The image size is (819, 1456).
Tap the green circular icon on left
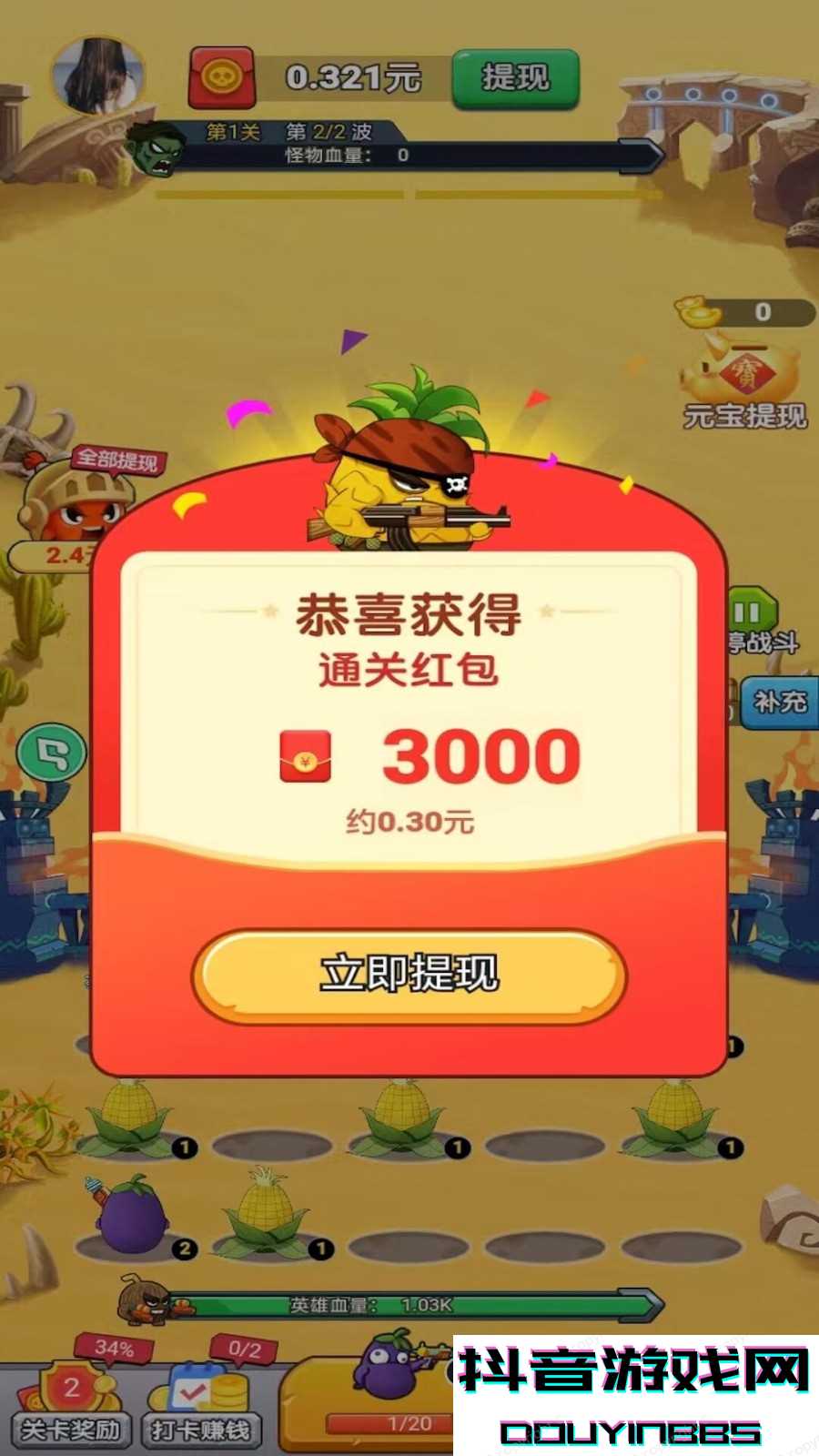click(x=52, y=753)
